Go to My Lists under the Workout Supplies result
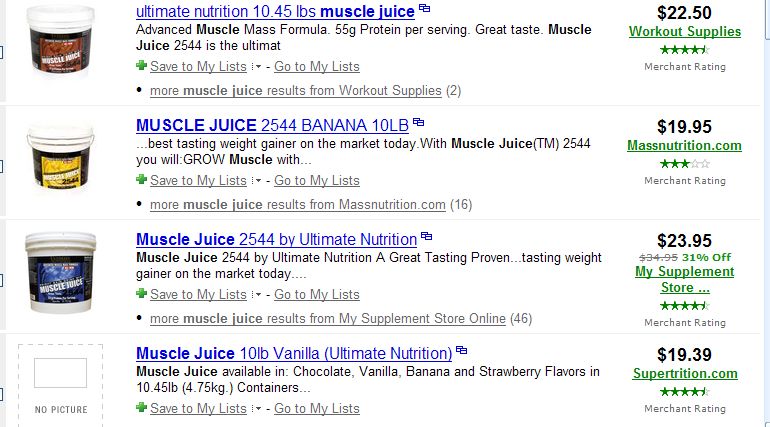 [x=316, y=67]
